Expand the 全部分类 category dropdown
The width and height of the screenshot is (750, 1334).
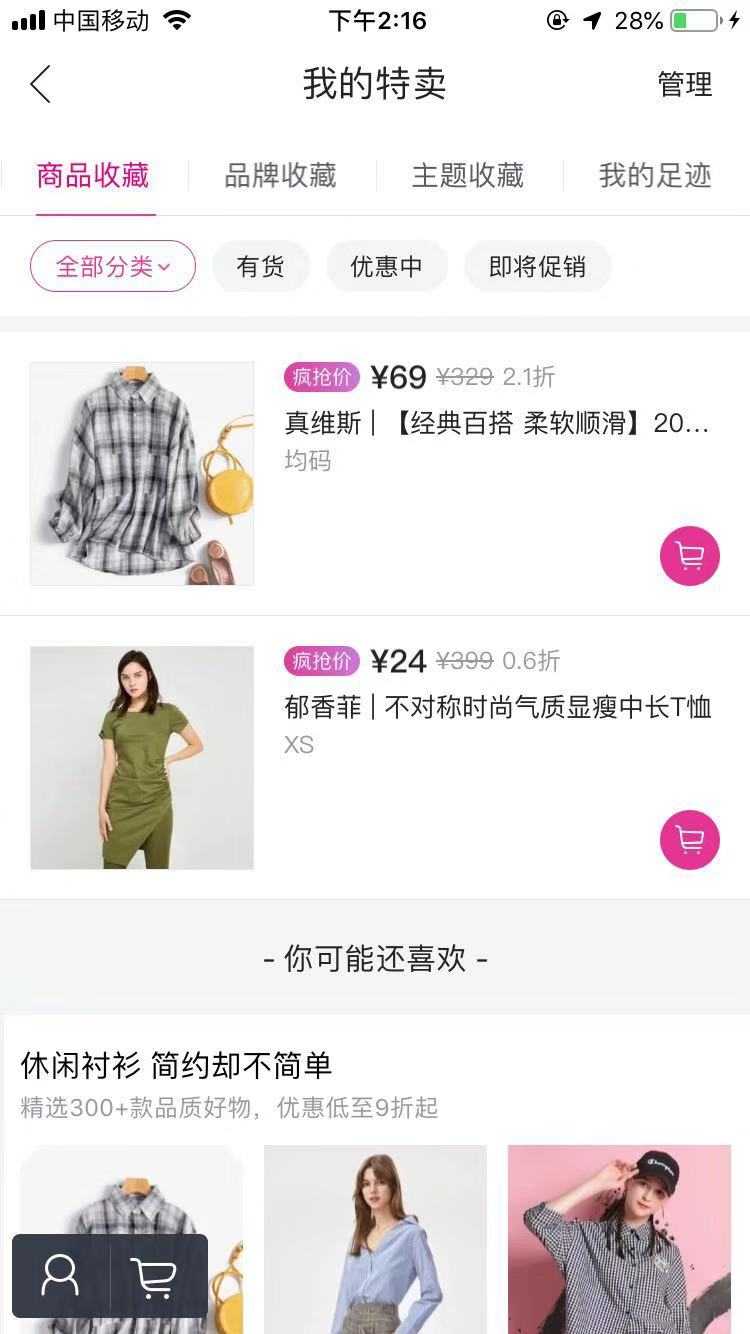tap(113, 267)
